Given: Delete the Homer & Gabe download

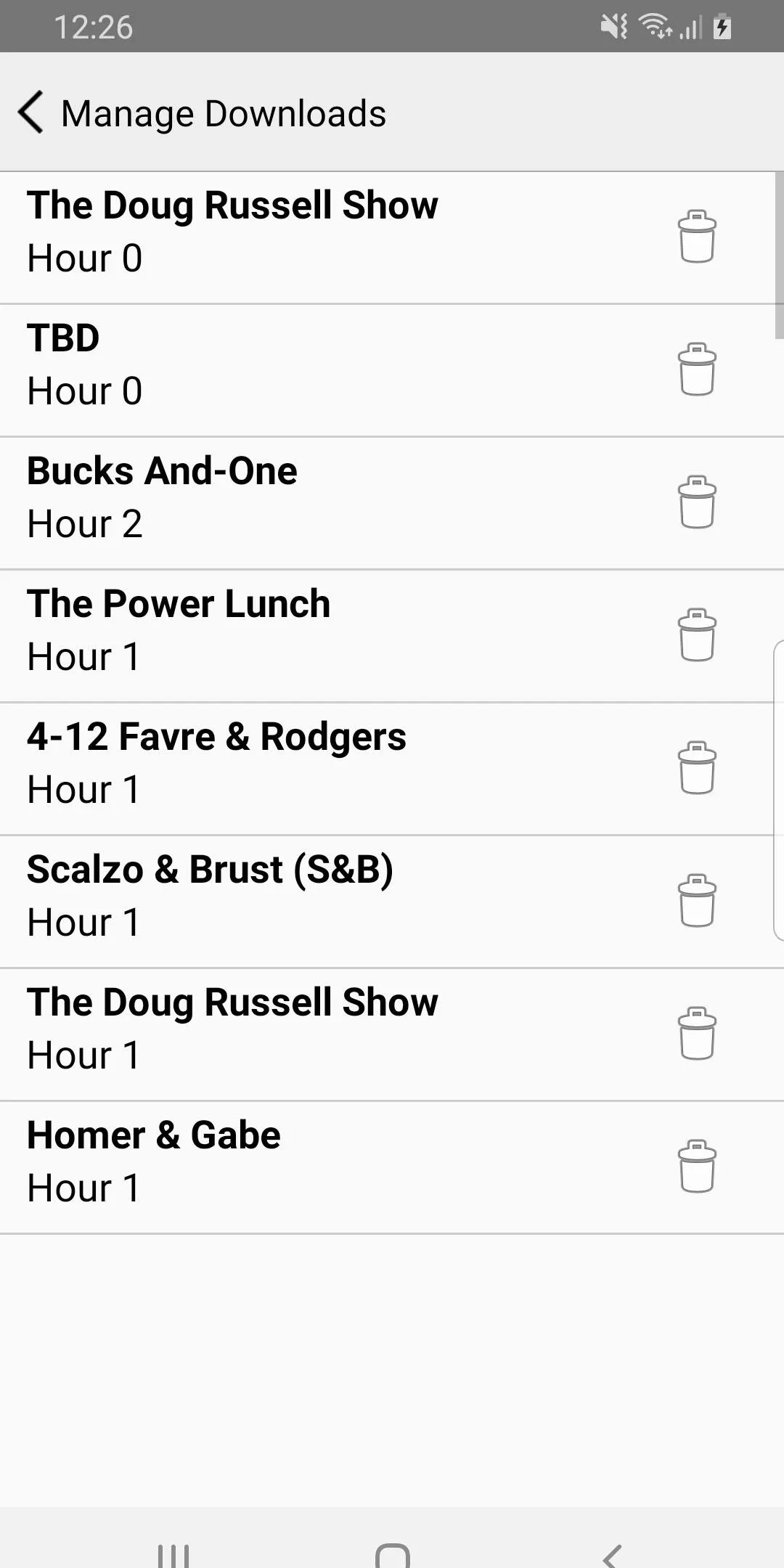Looking at the screenshot, I should click(696, 1167).
